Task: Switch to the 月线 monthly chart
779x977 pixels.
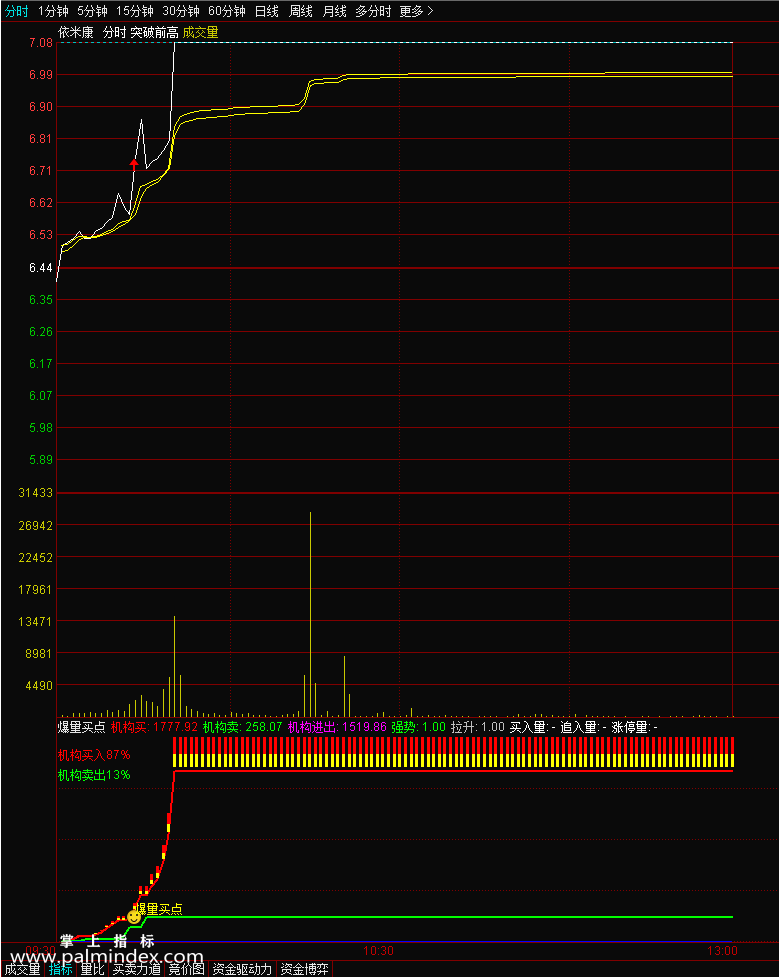Action: pos(335,11)
